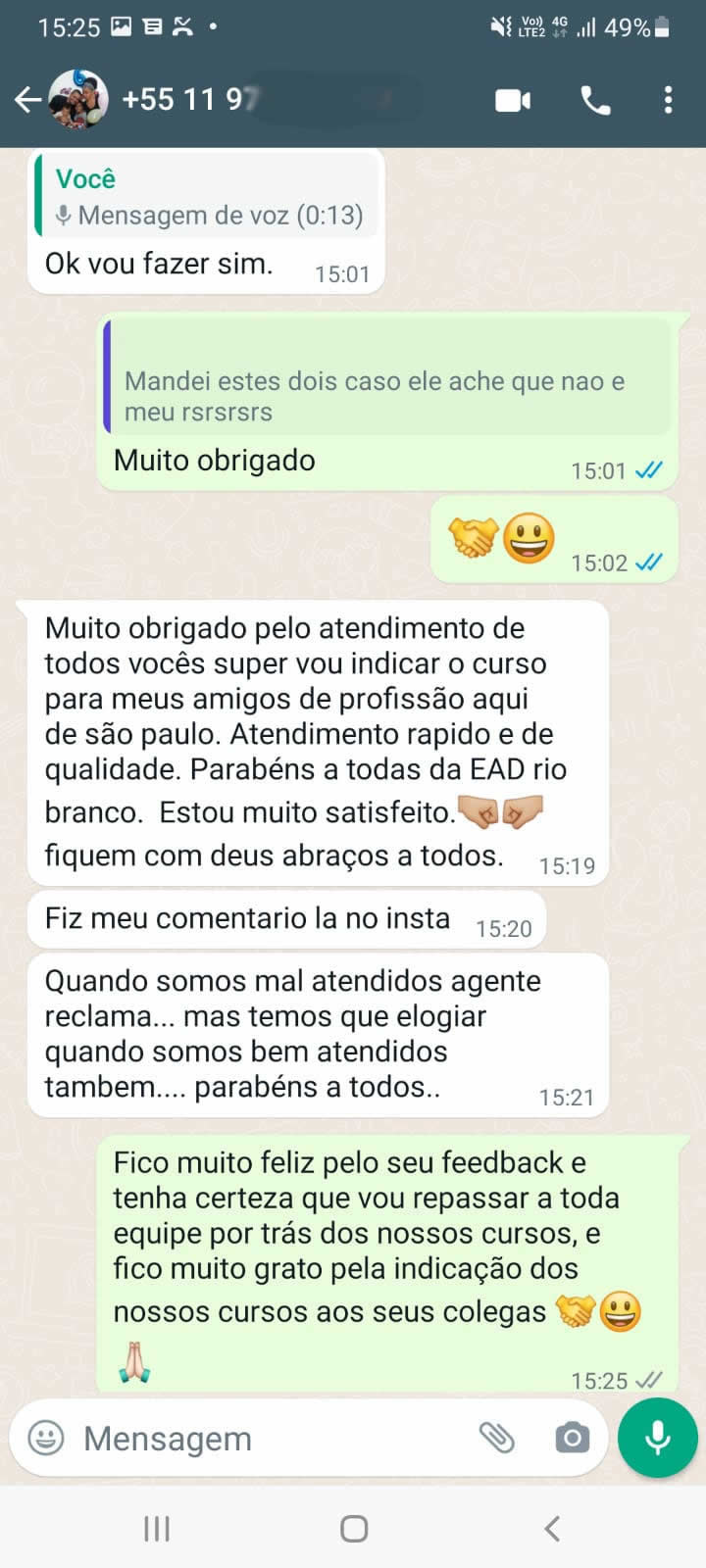The width and height of the screenshot is (706, 1568).
Task: Go to the system home screen
Action: [353, 1528]
